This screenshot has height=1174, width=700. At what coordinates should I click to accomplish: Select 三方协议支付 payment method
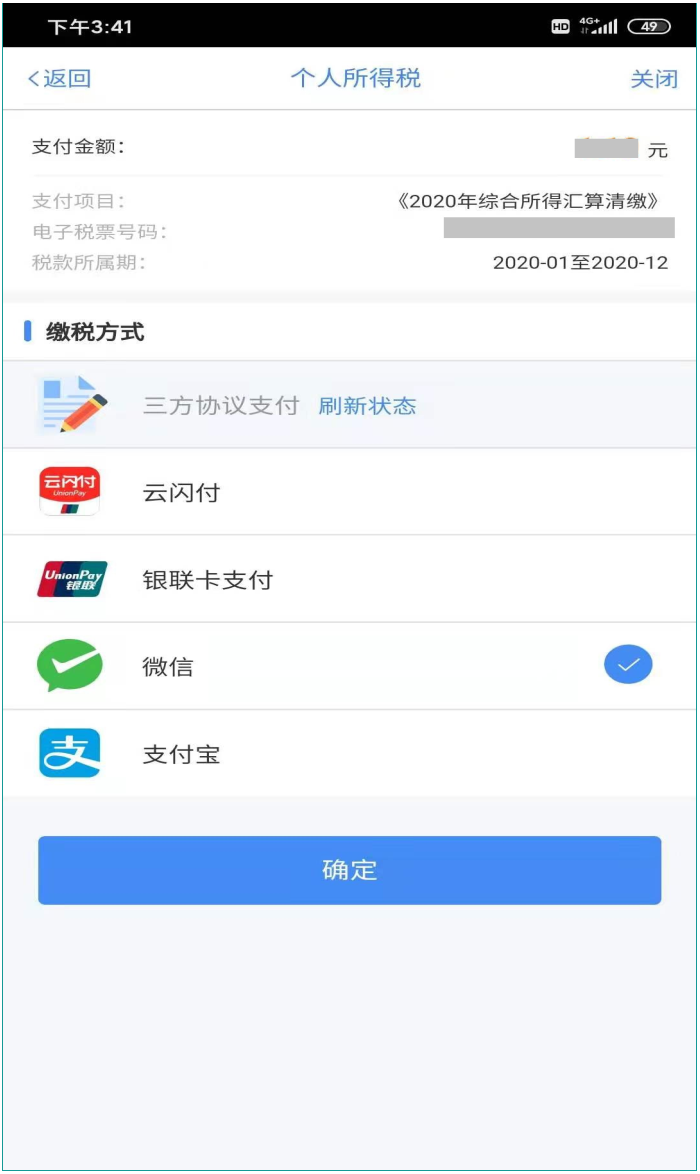(350, 405)
